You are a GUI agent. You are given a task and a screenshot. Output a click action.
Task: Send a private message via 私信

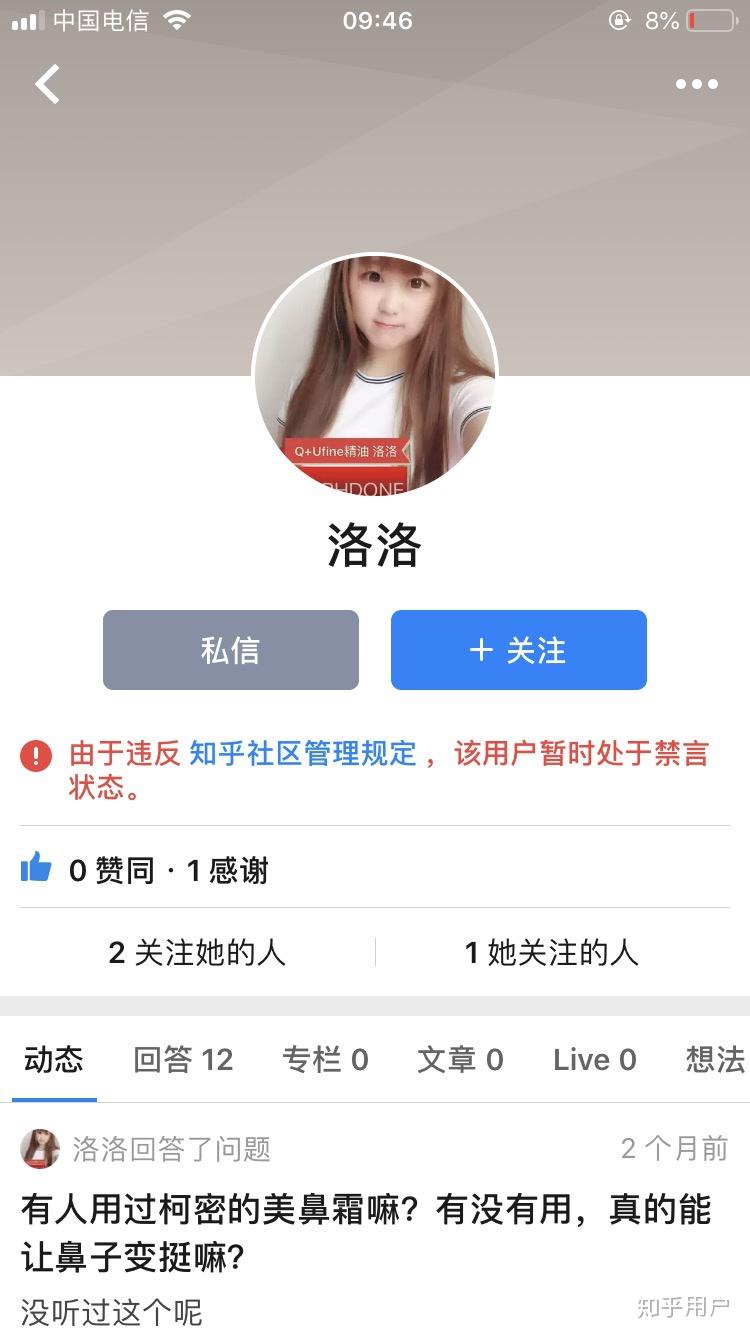[231, 650]
